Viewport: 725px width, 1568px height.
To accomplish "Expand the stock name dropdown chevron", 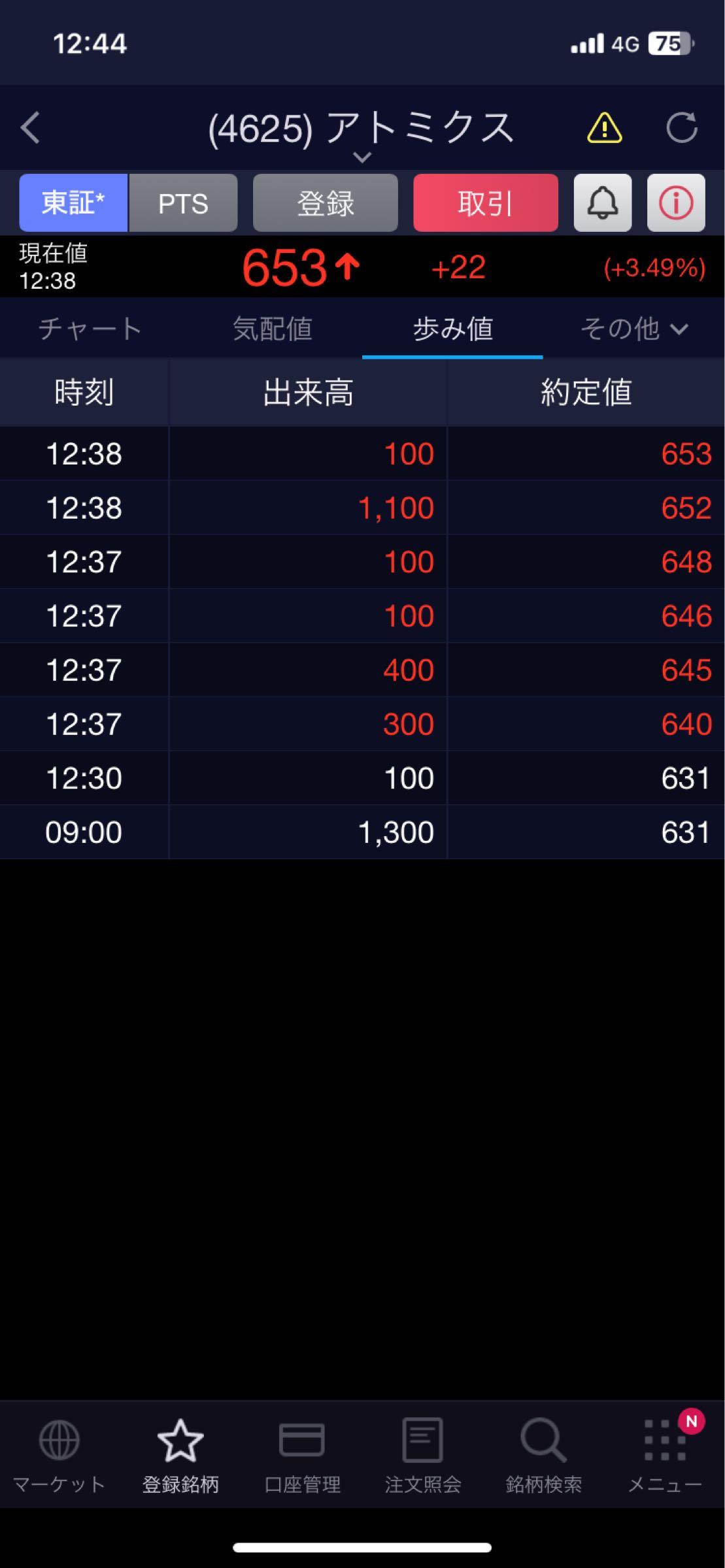I will click(362, 157).
